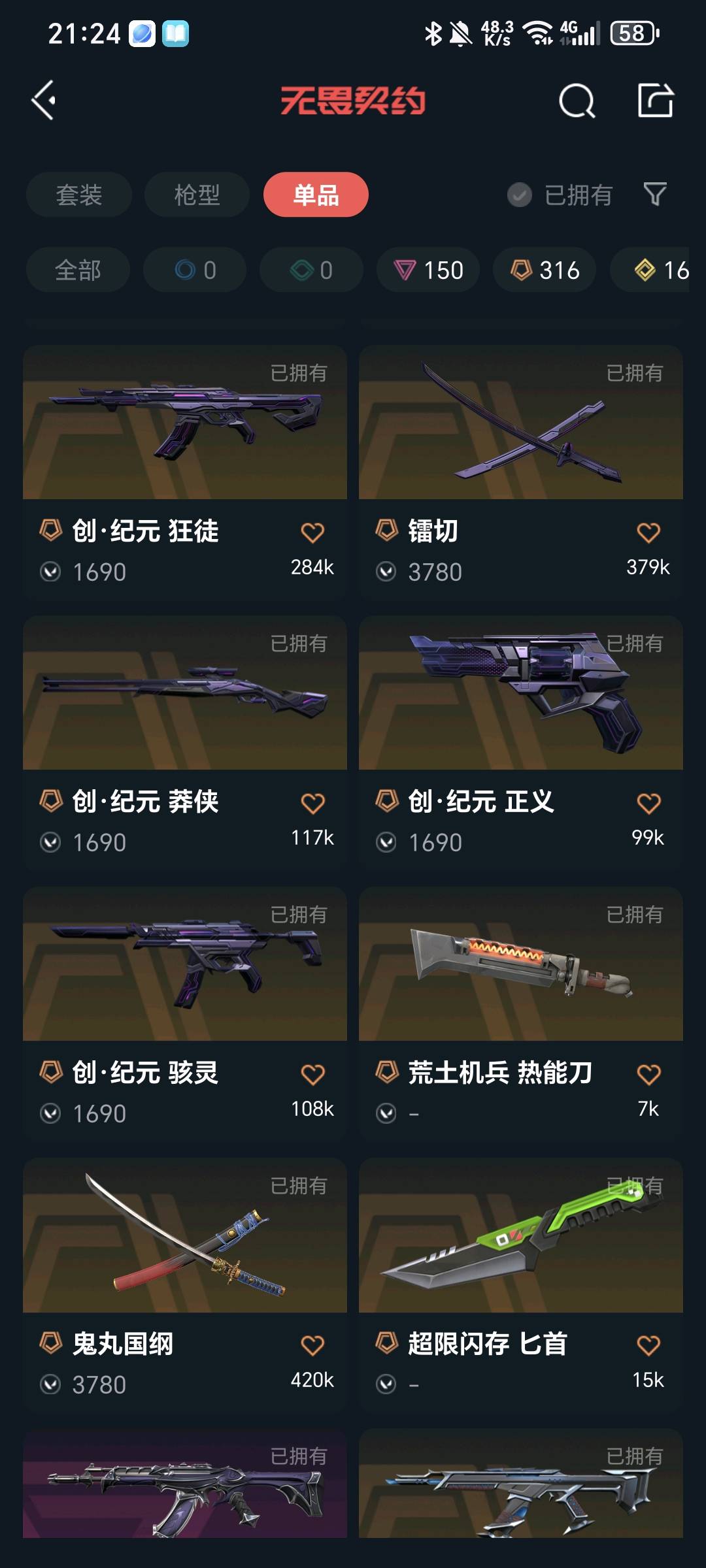Toggle the 已拥有 checkbox filter
This screenshot has width=706, height=1568.
[x=560, y=195]
